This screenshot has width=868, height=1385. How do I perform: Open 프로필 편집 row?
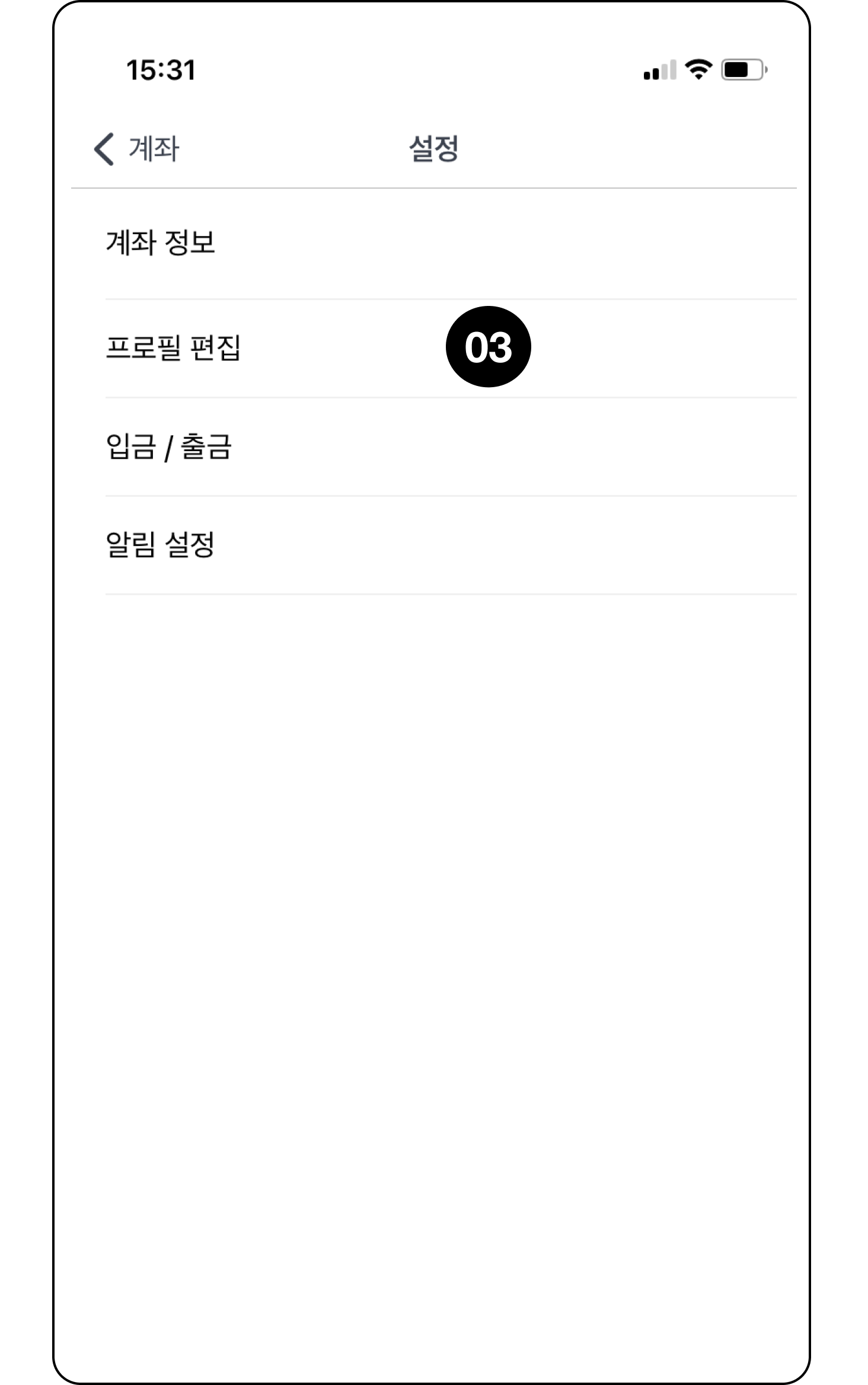(174, 348)
